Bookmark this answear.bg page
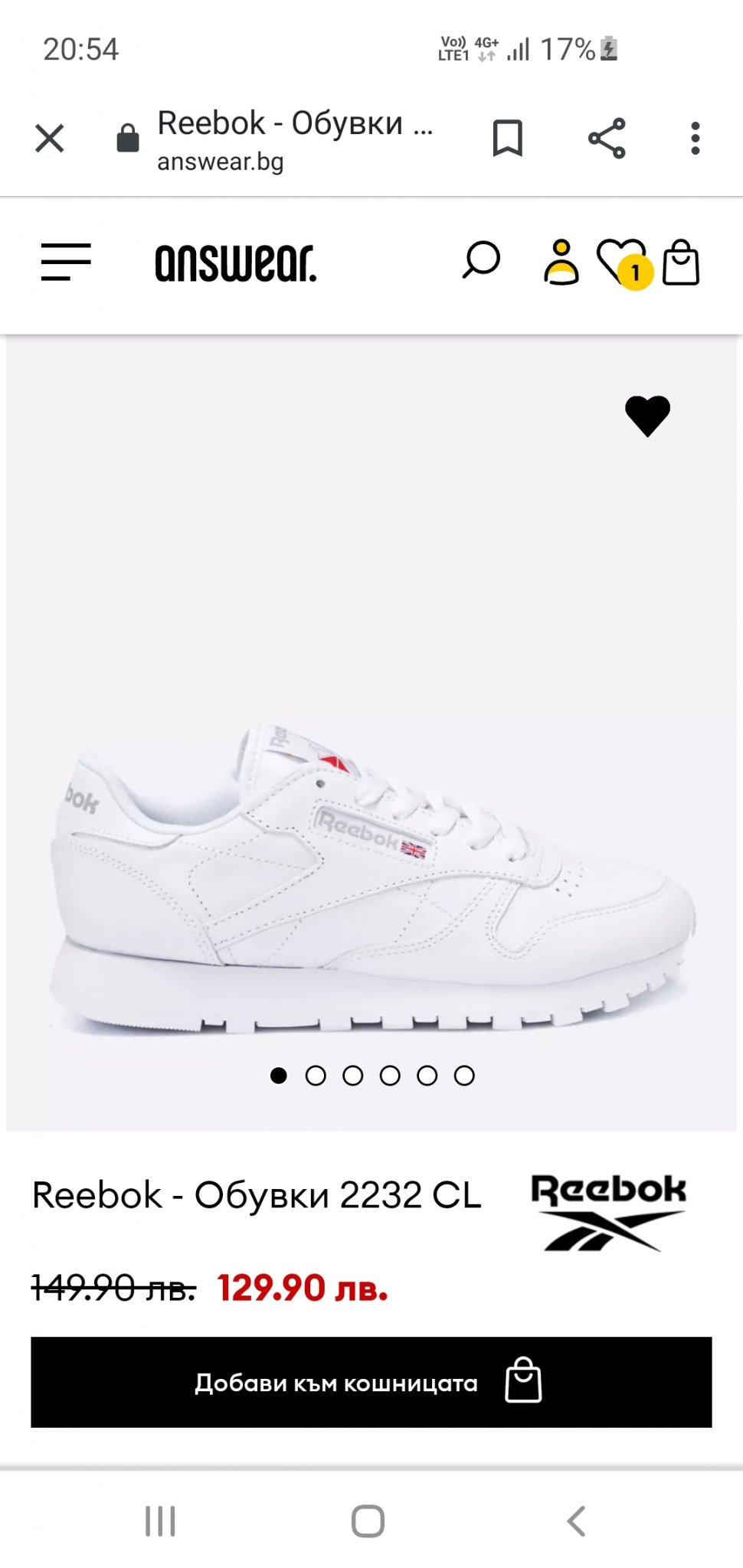This screenshot has width=743, height=1568. [x=507, y=139]
